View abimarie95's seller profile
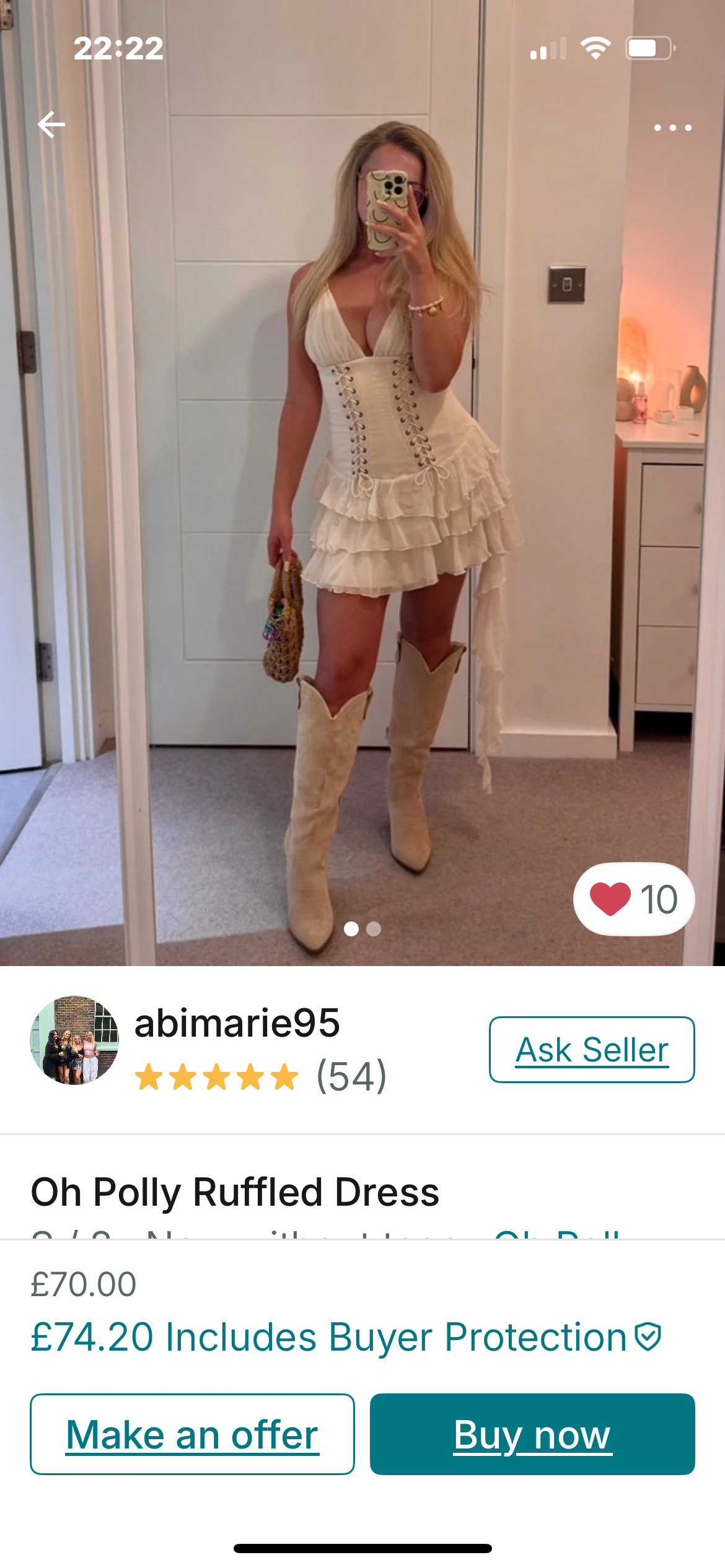The width and height of the screenshot is (725, 1568). 237,1023
